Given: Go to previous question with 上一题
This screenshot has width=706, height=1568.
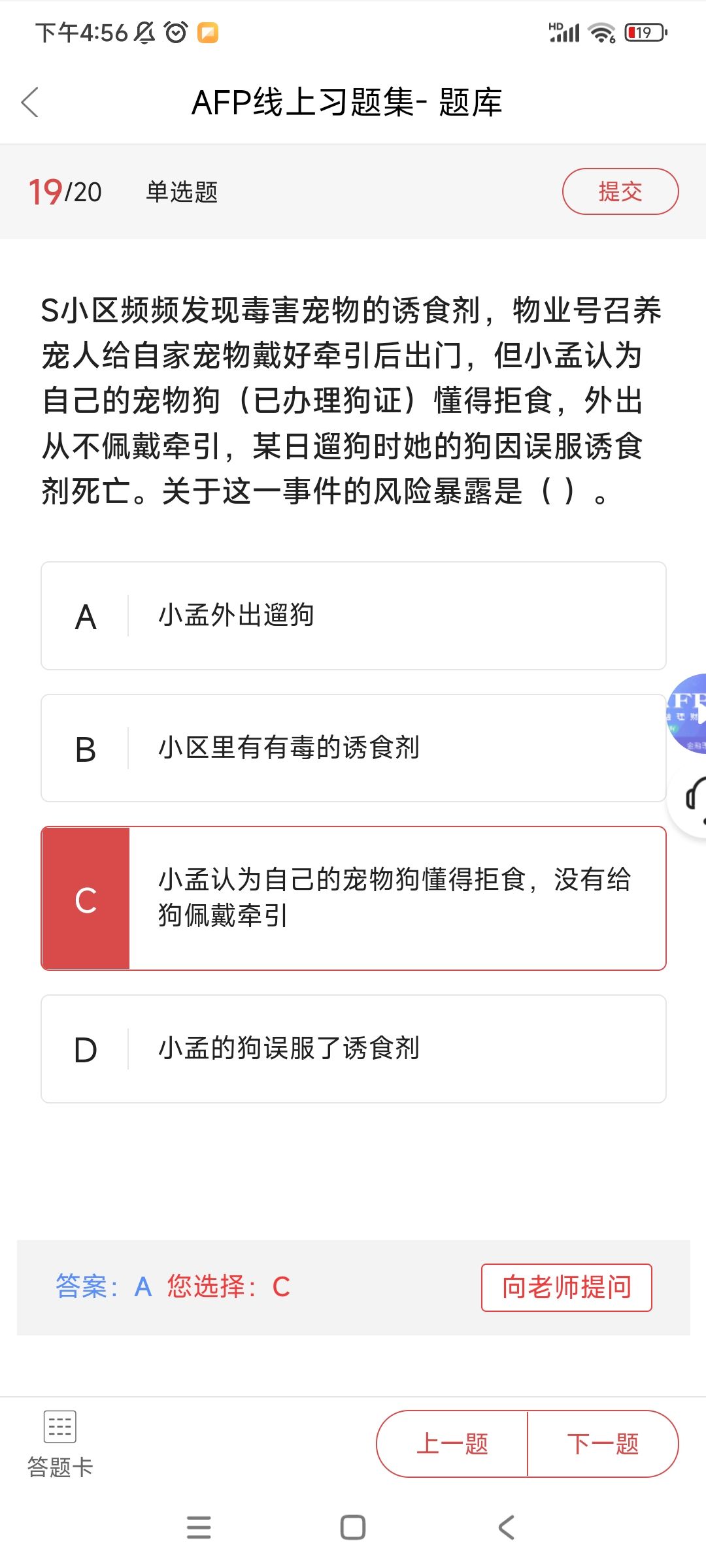Looking at the screenshot, I should tap(452, 1444).
